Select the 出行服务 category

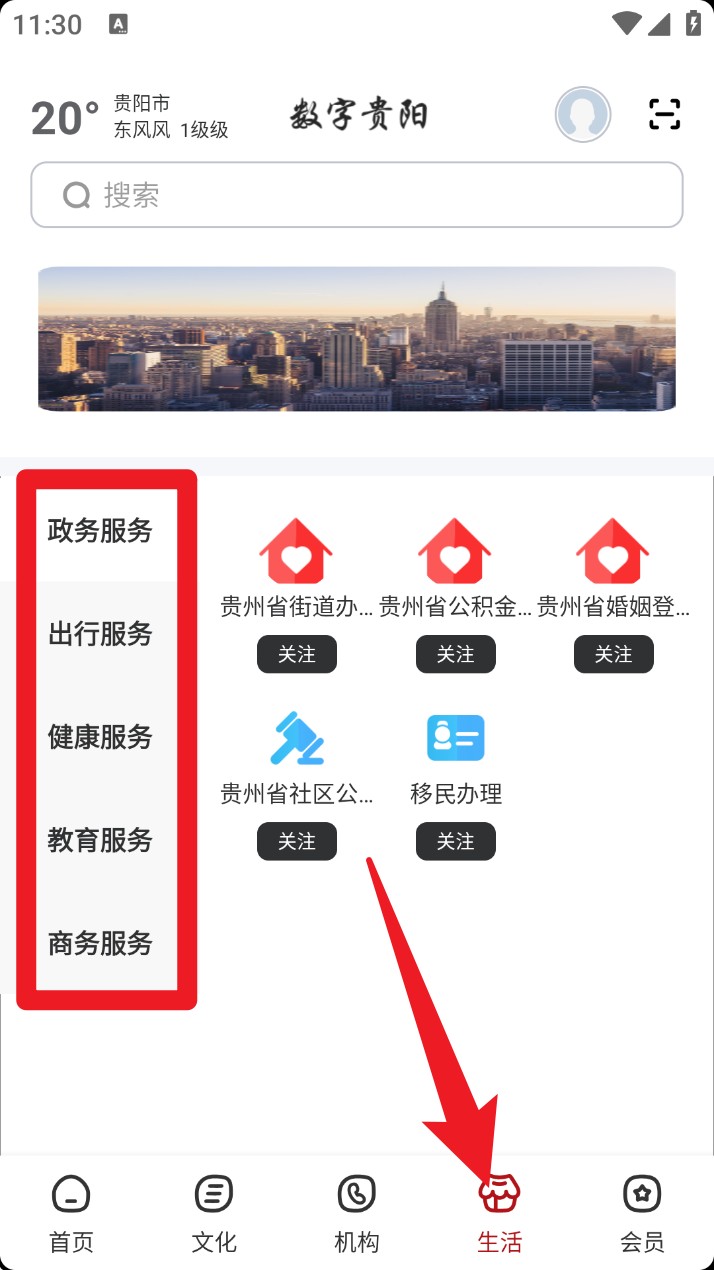pyautogui.click(x=100, y=634)
